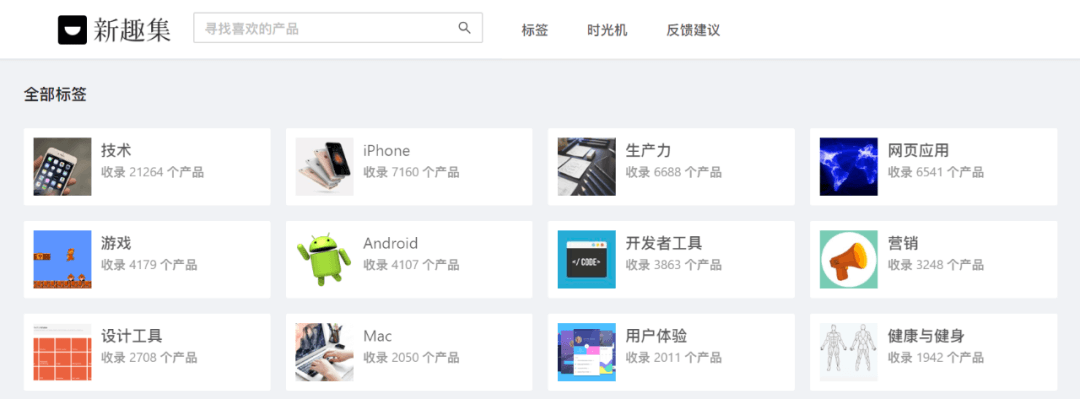View the 营销 tag card
Screen dimensions: 1080x399
tap(933, 260)
